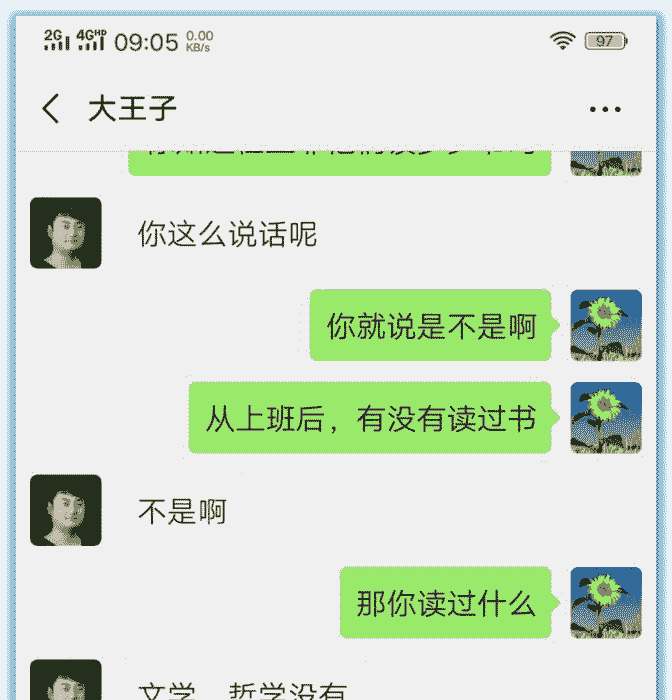Open contact avatar beside 不是啊
The image size is (672, 700).
click(x=66, y=510)
